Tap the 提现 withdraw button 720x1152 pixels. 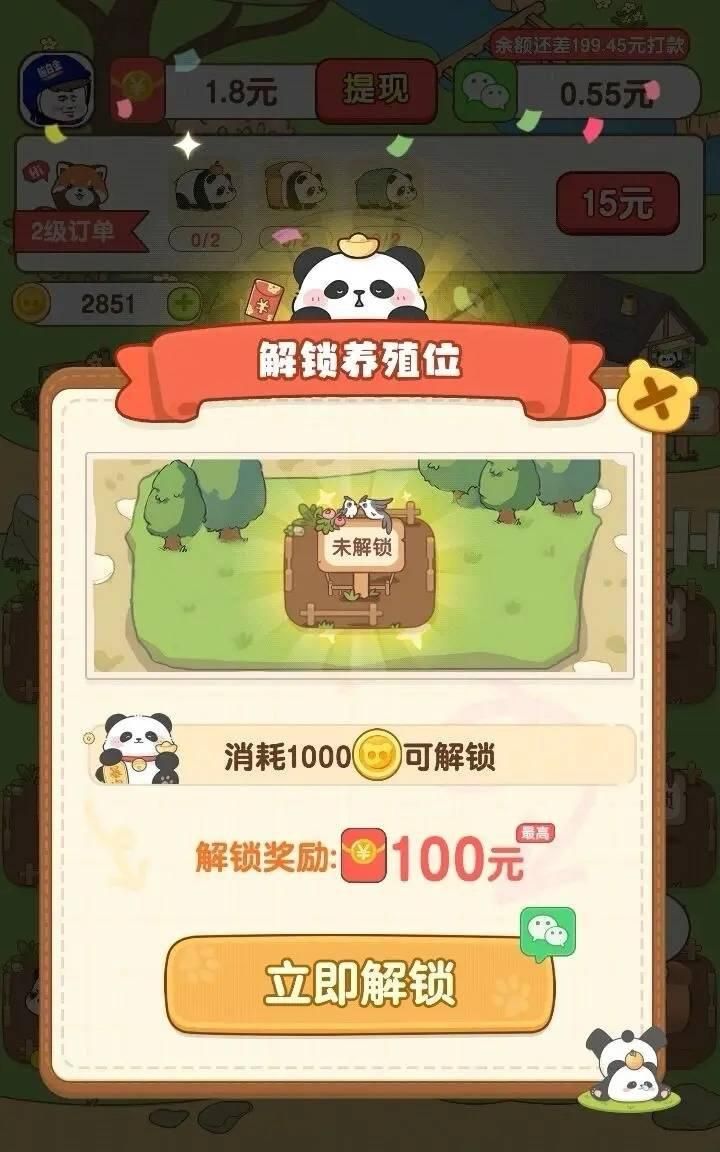(376, 91)
